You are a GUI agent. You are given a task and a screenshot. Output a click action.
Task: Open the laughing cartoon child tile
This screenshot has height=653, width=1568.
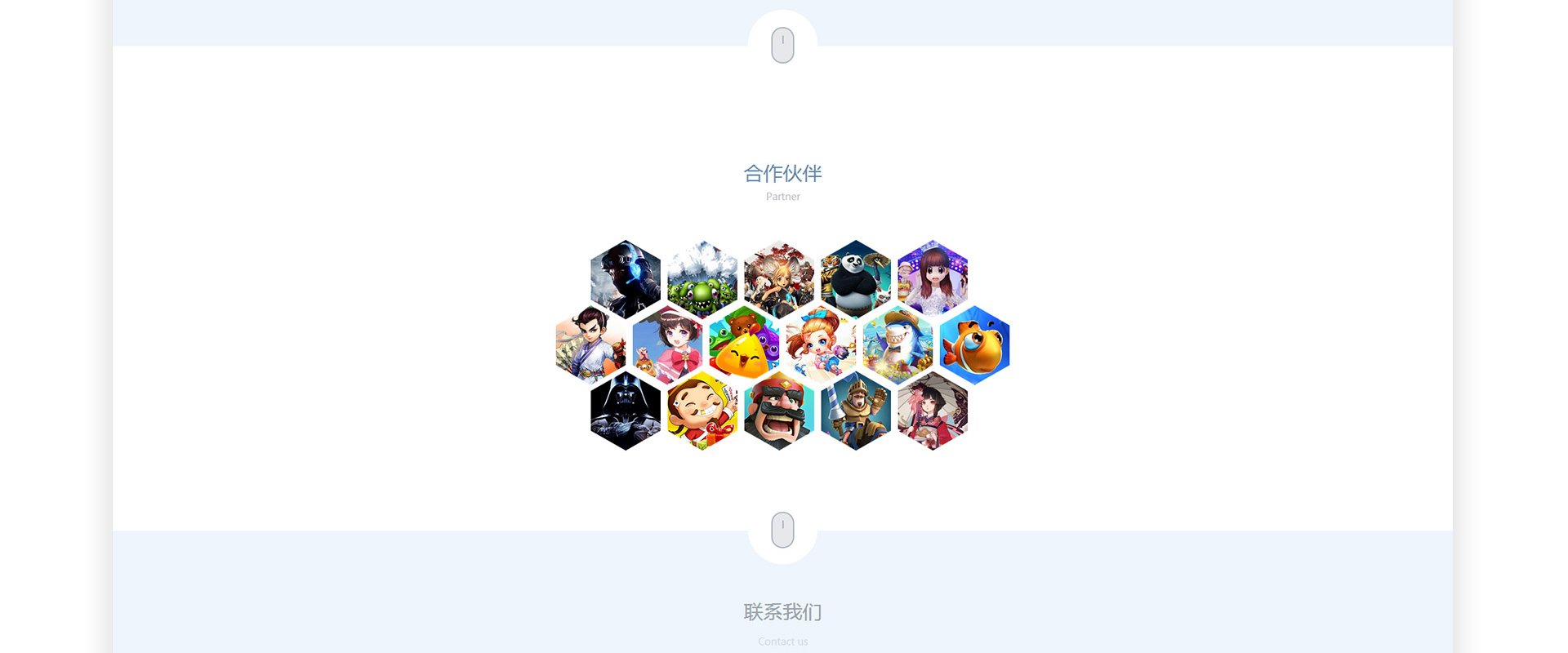702,411
